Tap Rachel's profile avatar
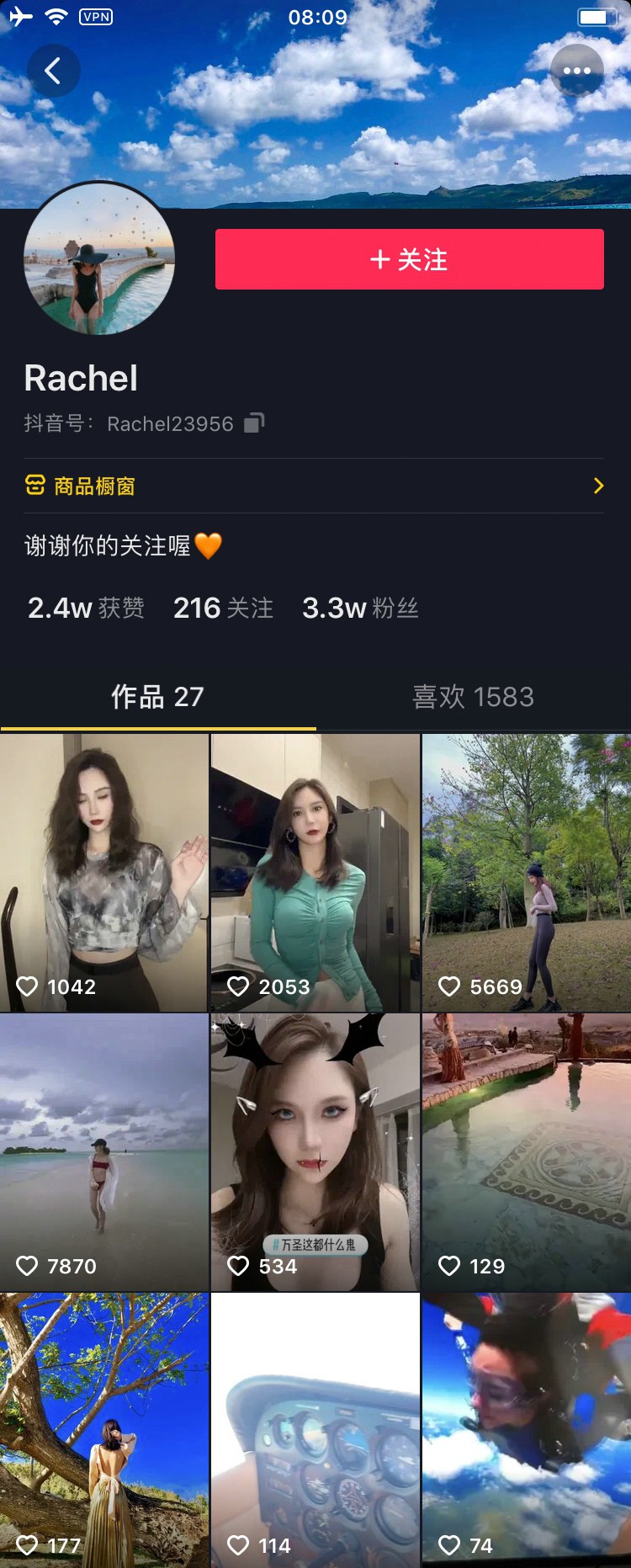 click(x=99, y=258)
